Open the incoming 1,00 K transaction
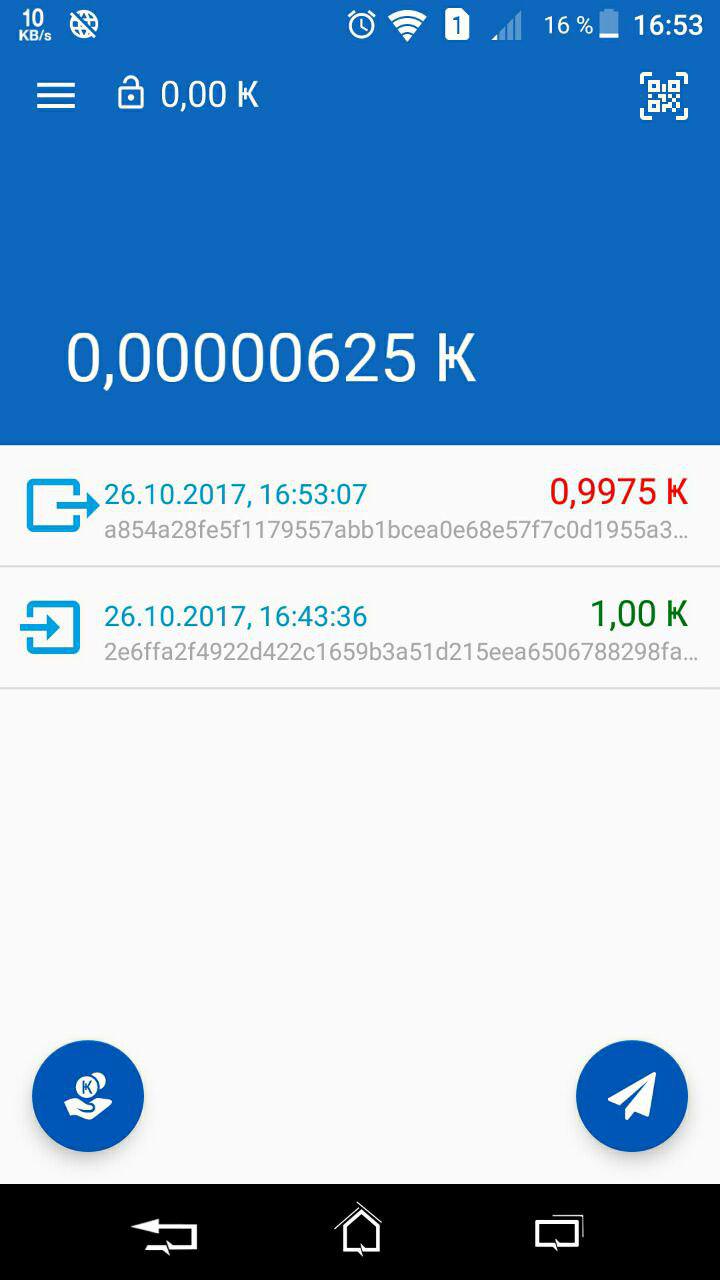This screenshot has width=720, height=1280. tap(360, 628)
